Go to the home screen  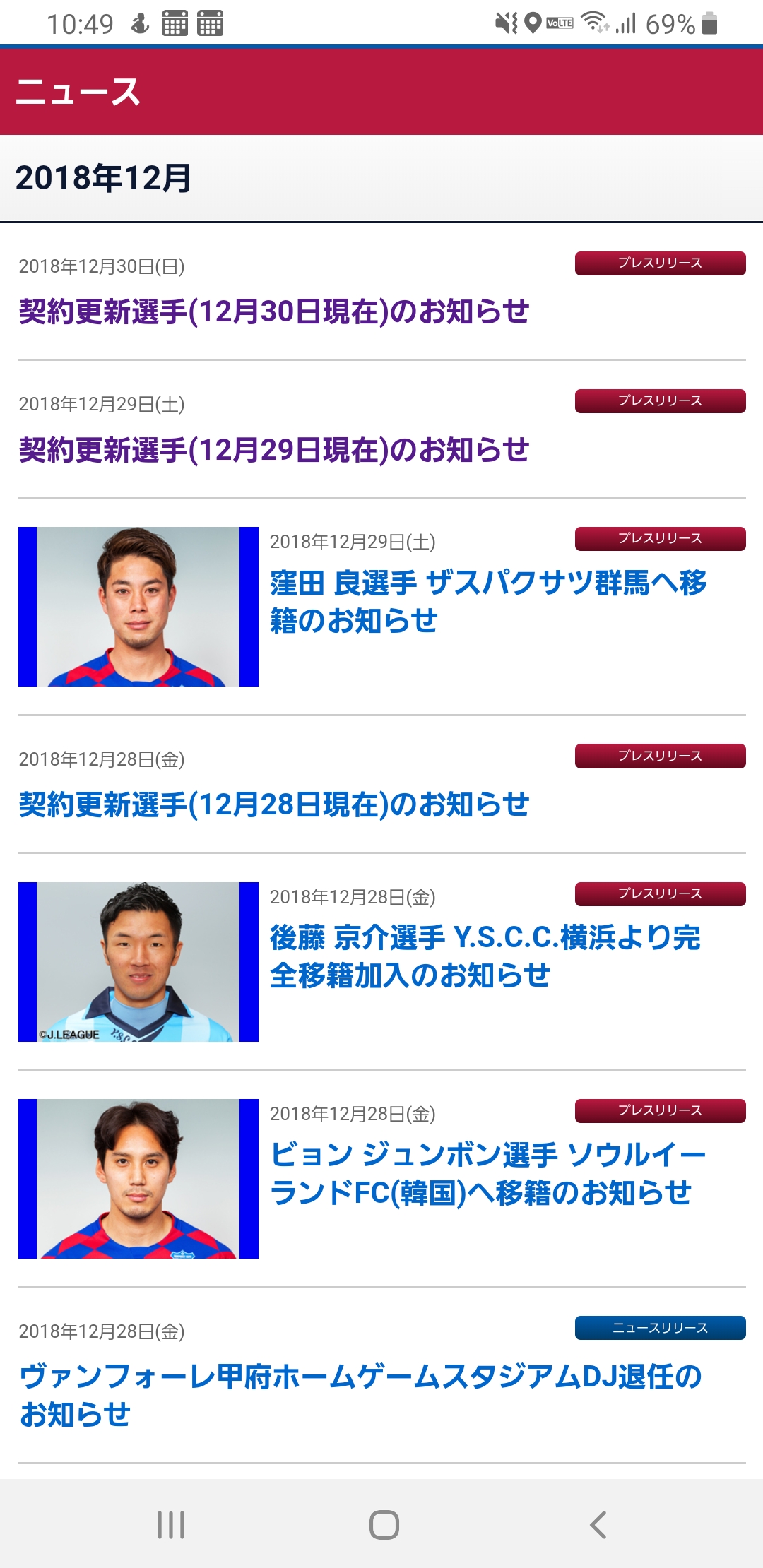point(384,1525)
